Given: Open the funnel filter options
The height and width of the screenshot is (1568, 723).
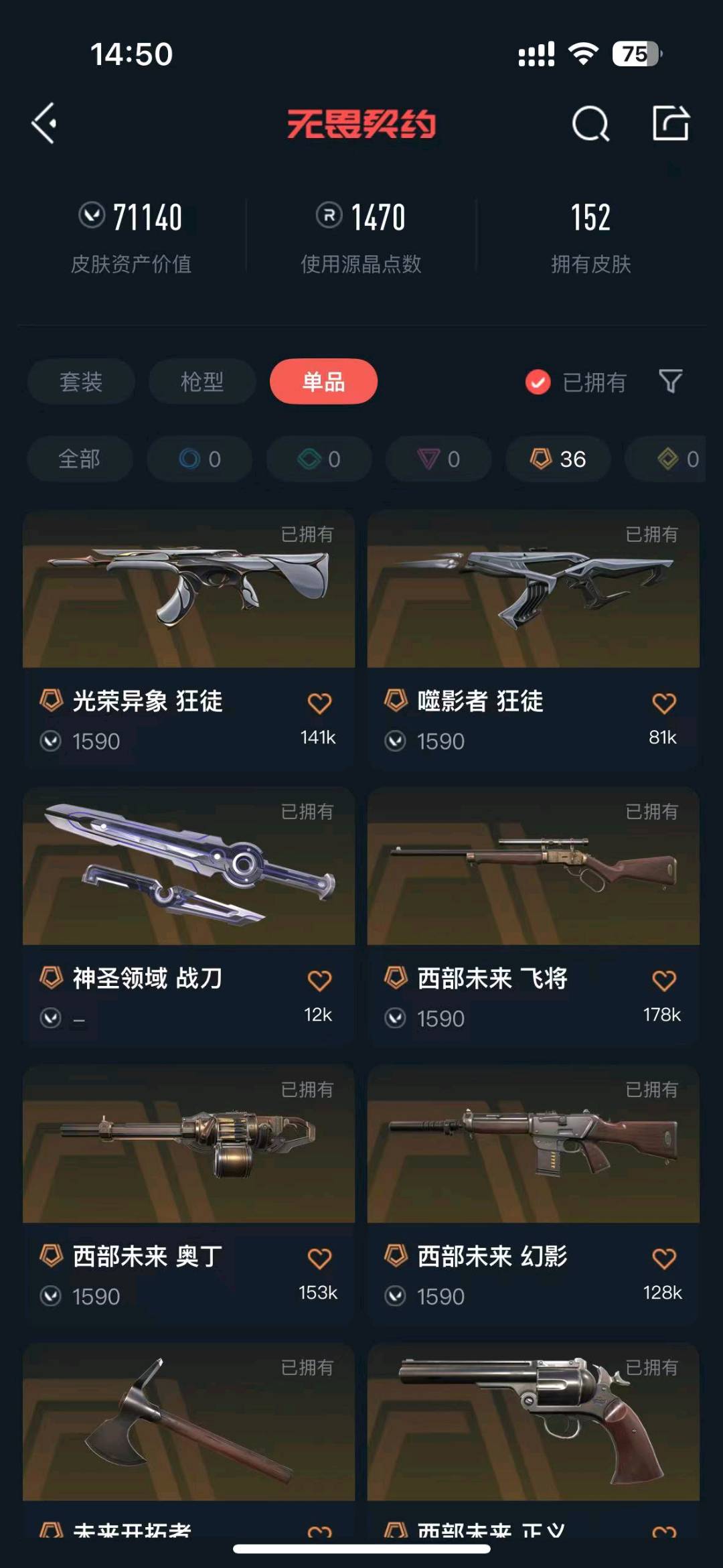Looking at the screenshot, I should (x=670, y=381).
